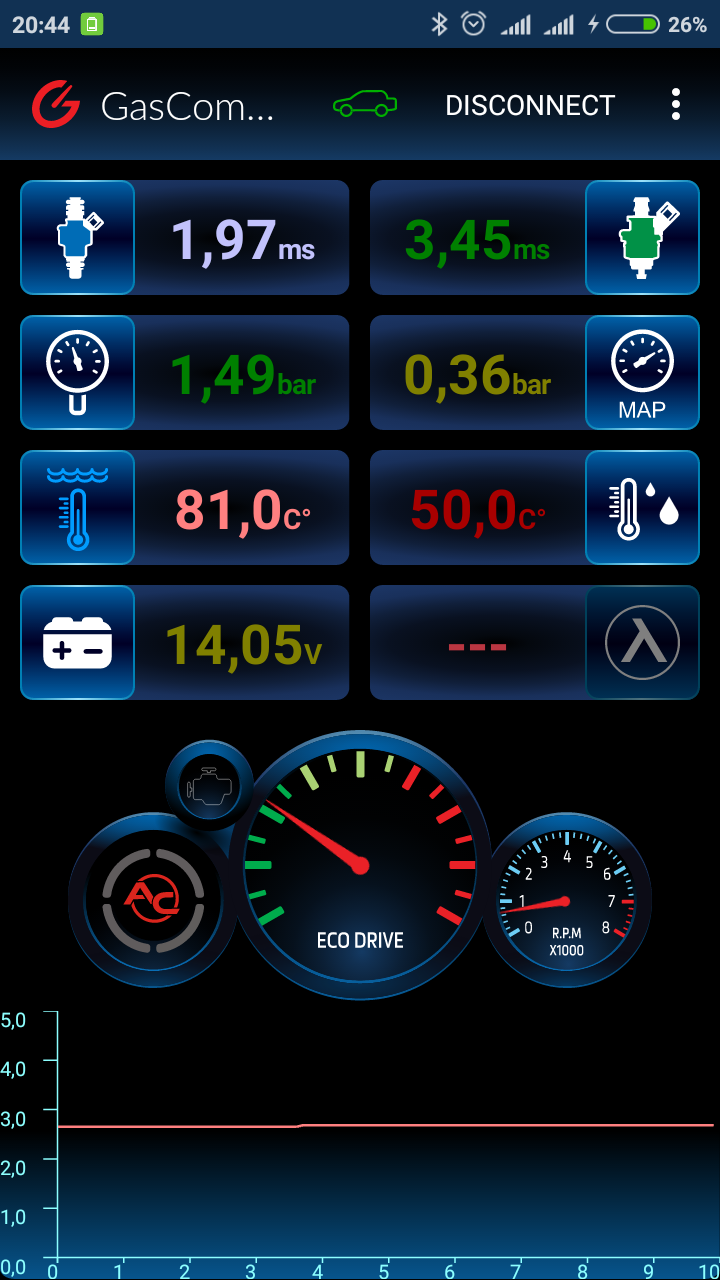This screenshot has width=720, height=1280.
Task: Select the coolant temperature tile
Action: tap(185, 508)
